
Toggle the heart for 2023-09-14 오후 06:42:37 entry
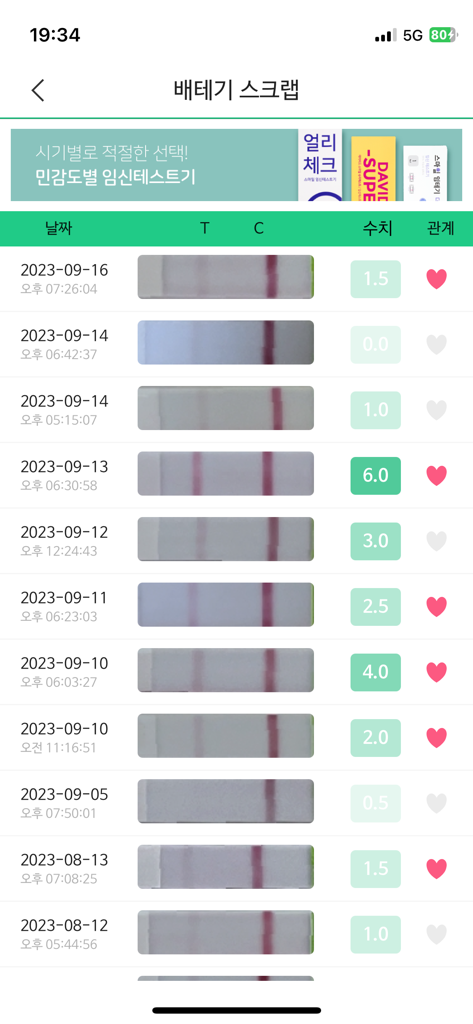coord(436,344)
